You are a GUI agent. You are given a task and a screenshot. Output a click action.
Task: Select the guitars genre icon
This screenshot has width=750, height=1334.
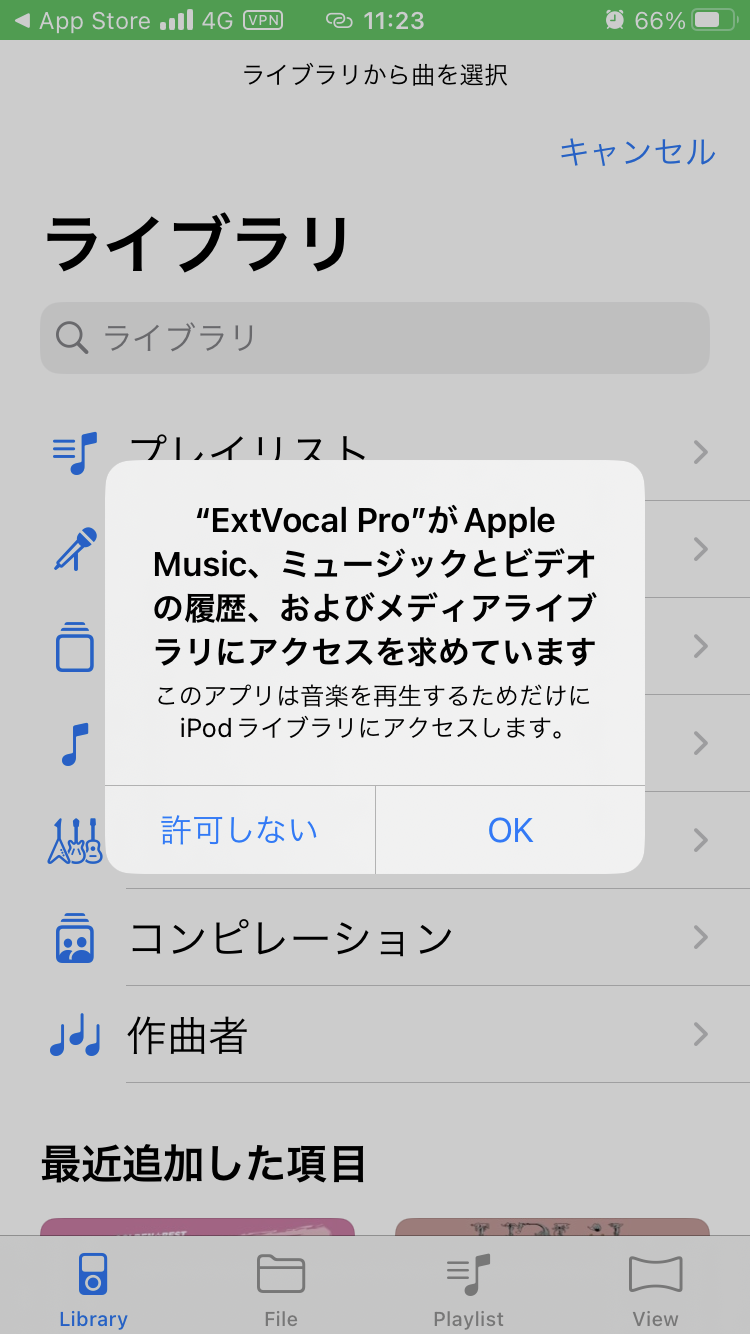pos(73,840)
